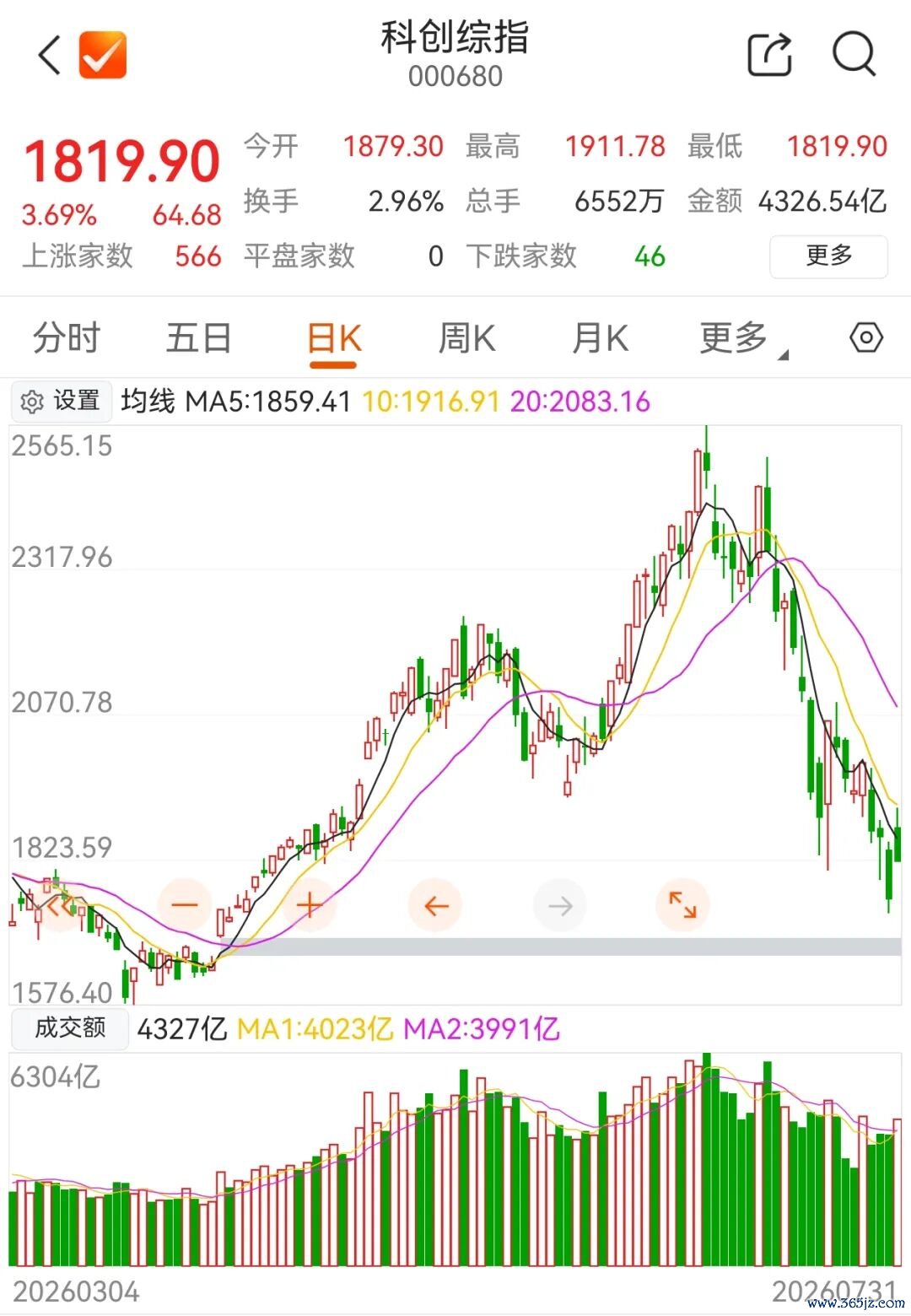The width and height of the screenshot is (911, 1316).
Task: Shift the chart right with arrow button
Action: [x=560, y=905]
